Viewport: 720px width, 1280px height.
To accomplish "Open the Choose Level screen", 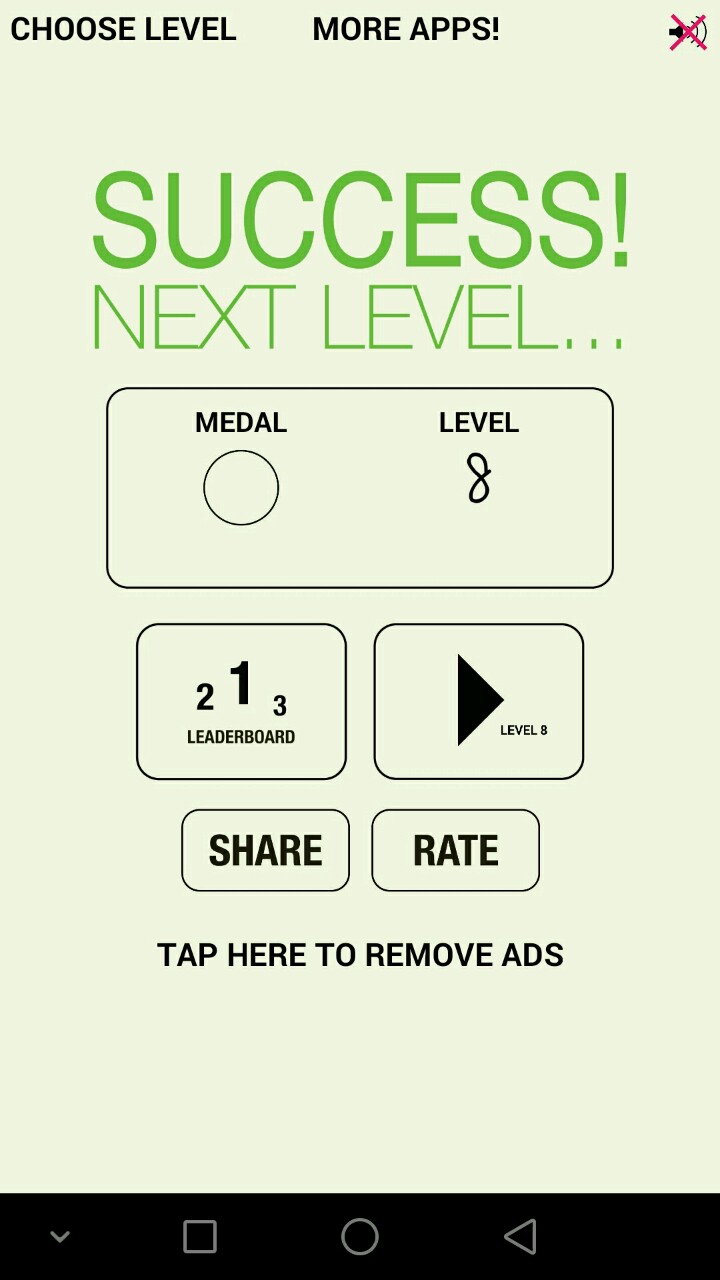I will (123, 29).
